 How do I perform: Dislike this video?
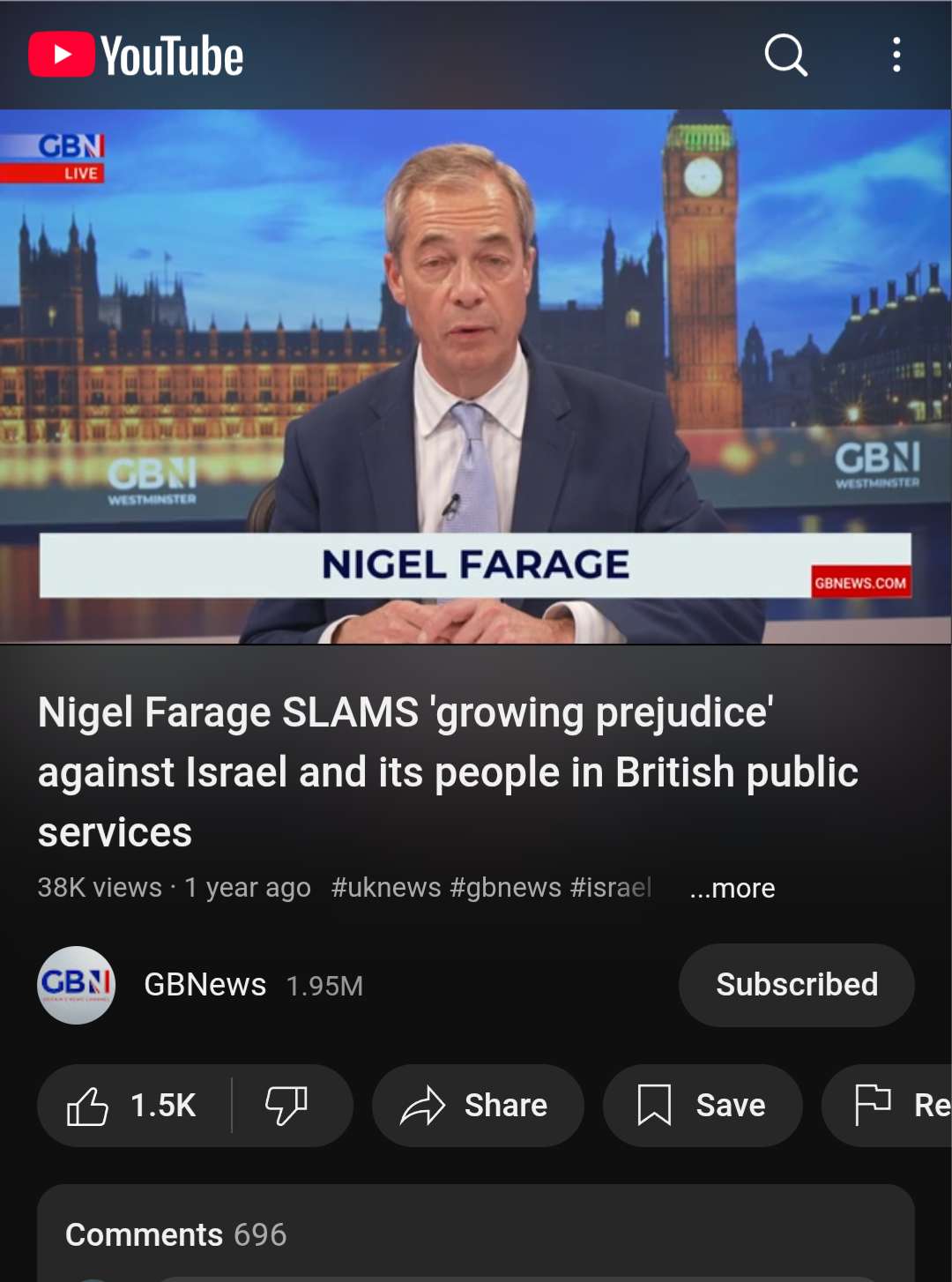287,1106
